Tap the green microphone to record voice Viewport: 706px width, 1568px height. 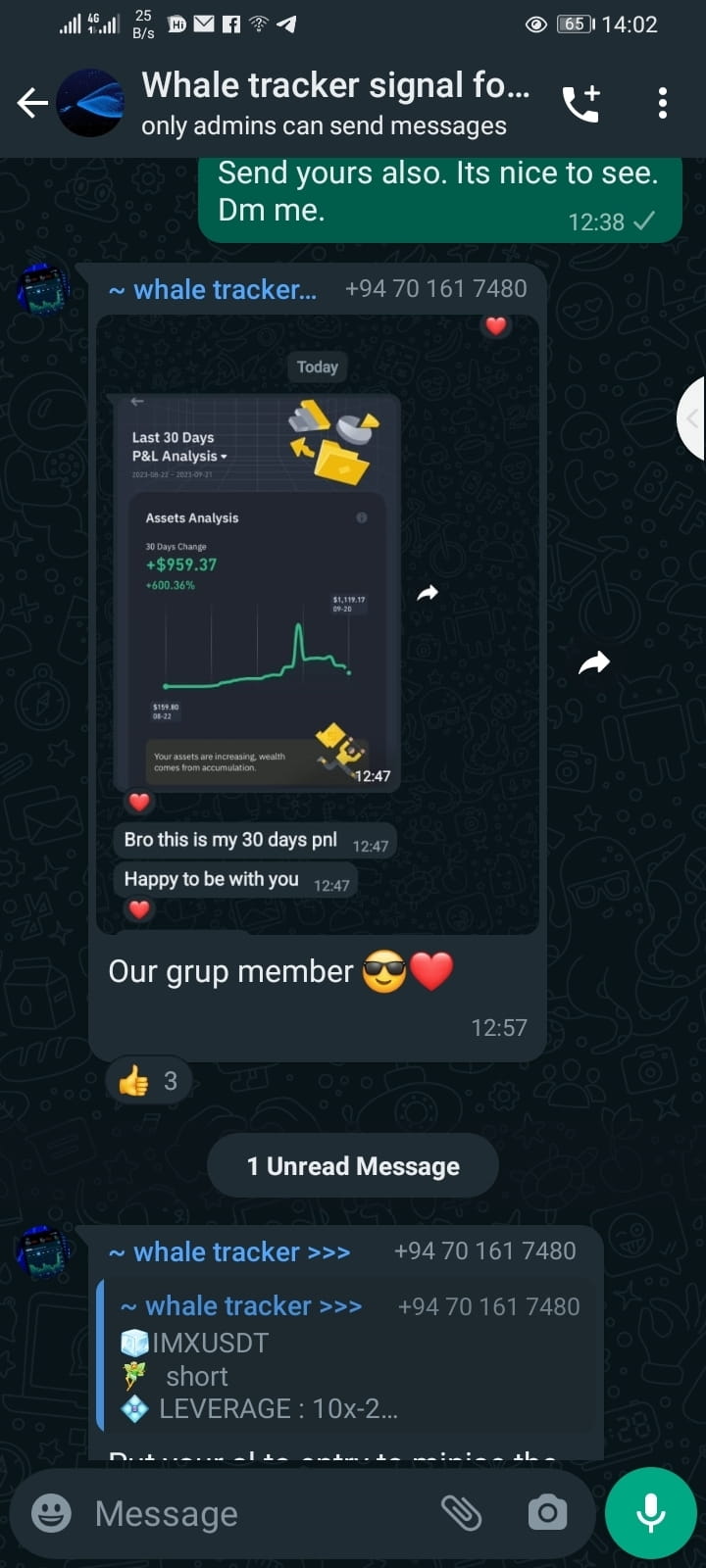(x=650, y=1512)
